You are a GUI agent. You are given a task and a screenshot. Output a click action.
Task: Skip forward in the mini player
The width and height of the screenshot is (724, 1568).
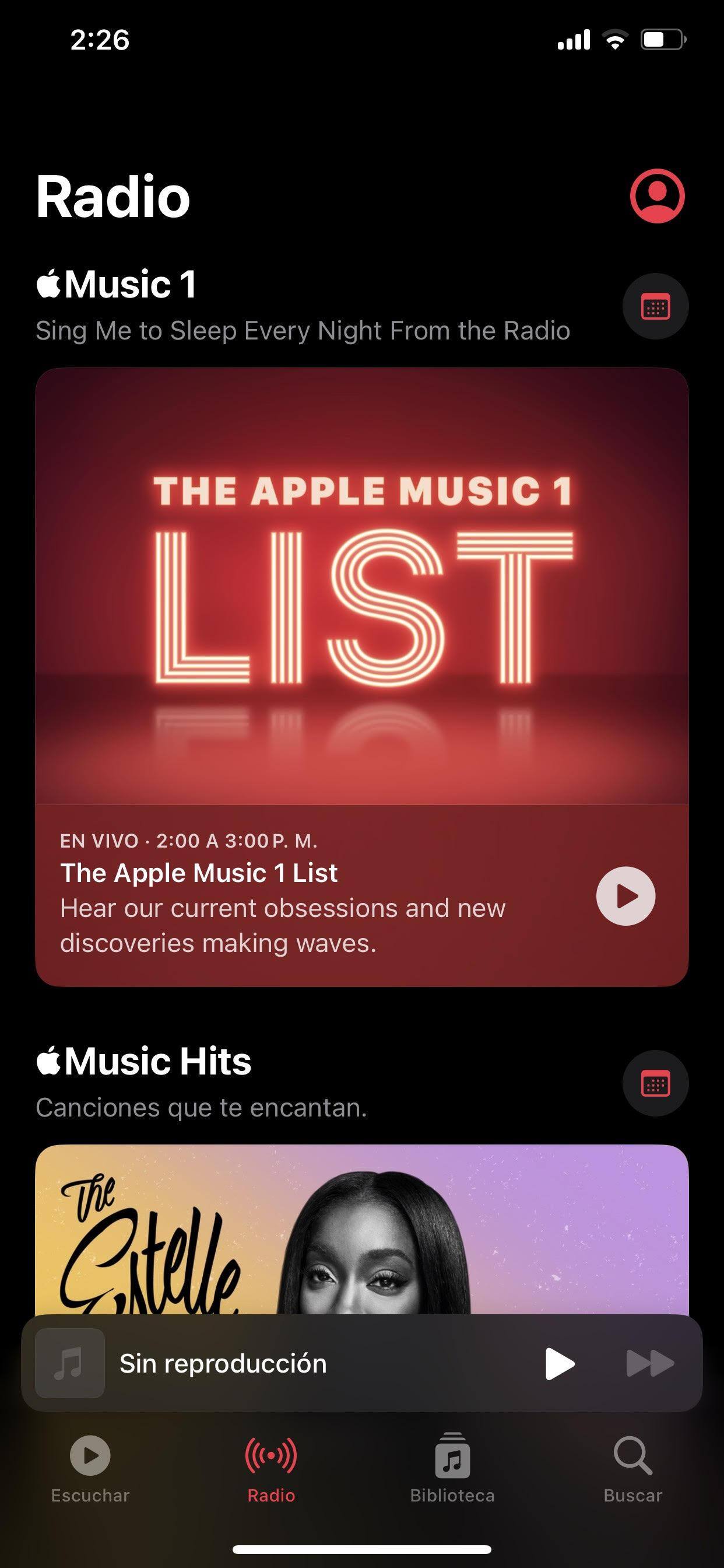pyautogui.click(x=650, y=1363)
